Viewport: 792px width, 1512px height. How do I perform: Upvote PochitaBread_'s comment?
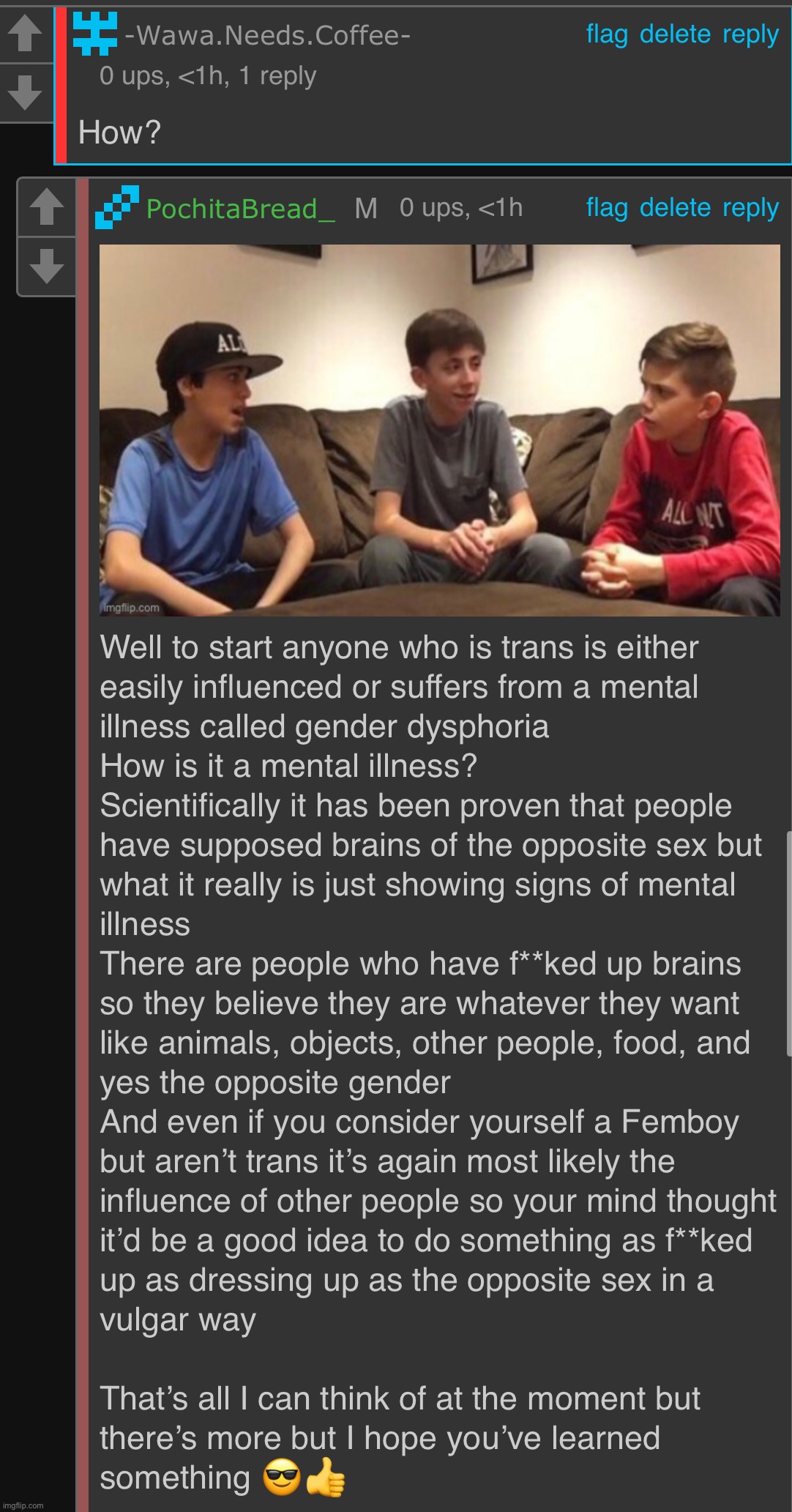[46, 207]
